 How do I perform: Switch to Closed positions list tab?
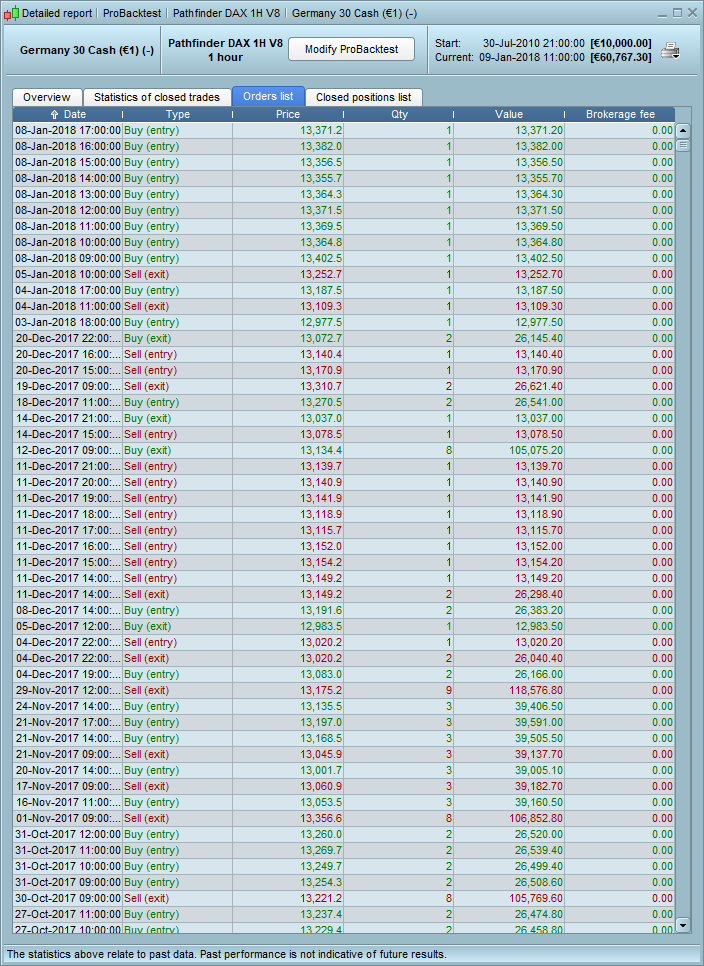click(x=363, y=97)
